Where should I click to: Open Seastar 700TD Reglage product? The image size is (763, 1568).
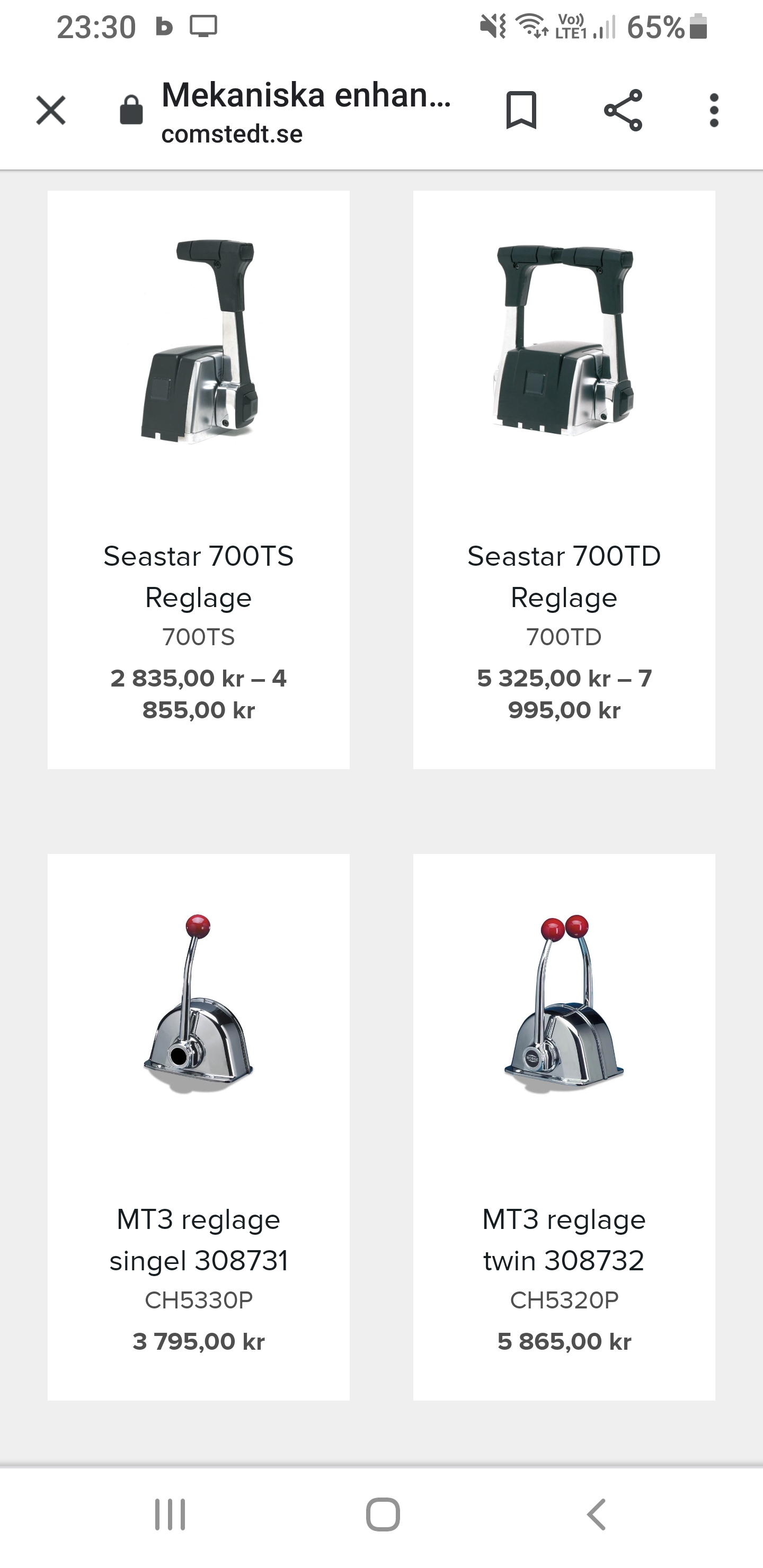point(564,576)
